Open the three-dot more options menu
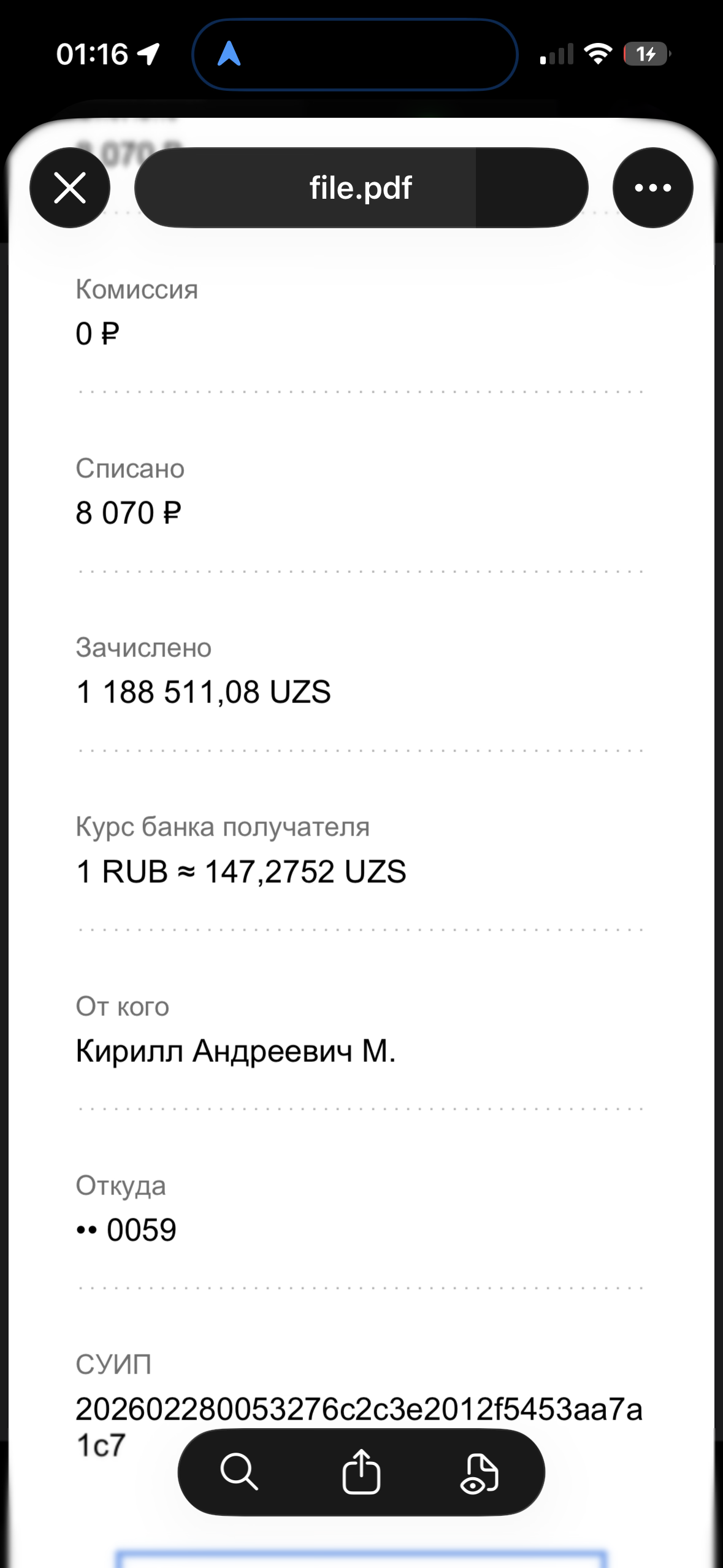The height and width of the screenshot is (1568, 723). (x=652, y=188)
